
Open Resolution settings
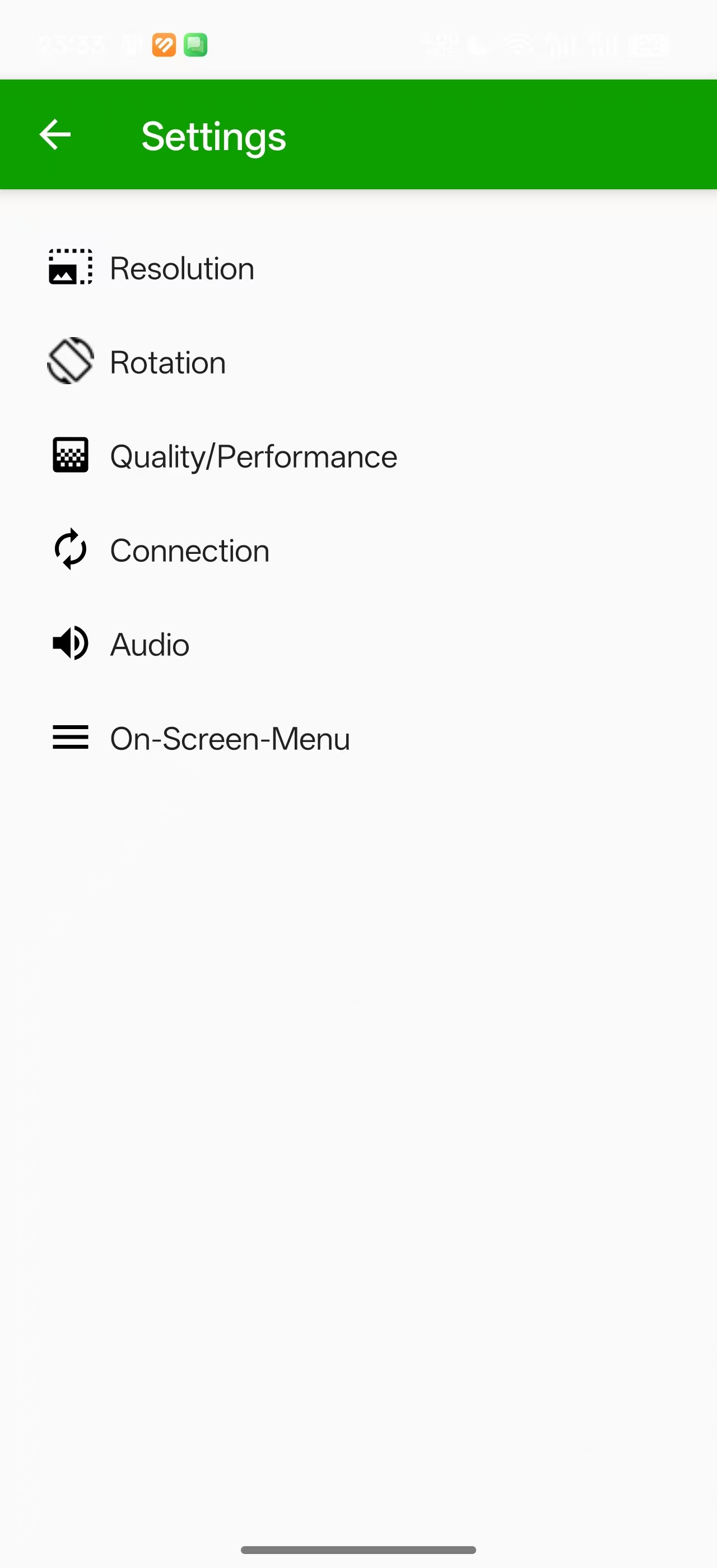tap(181, 268)
